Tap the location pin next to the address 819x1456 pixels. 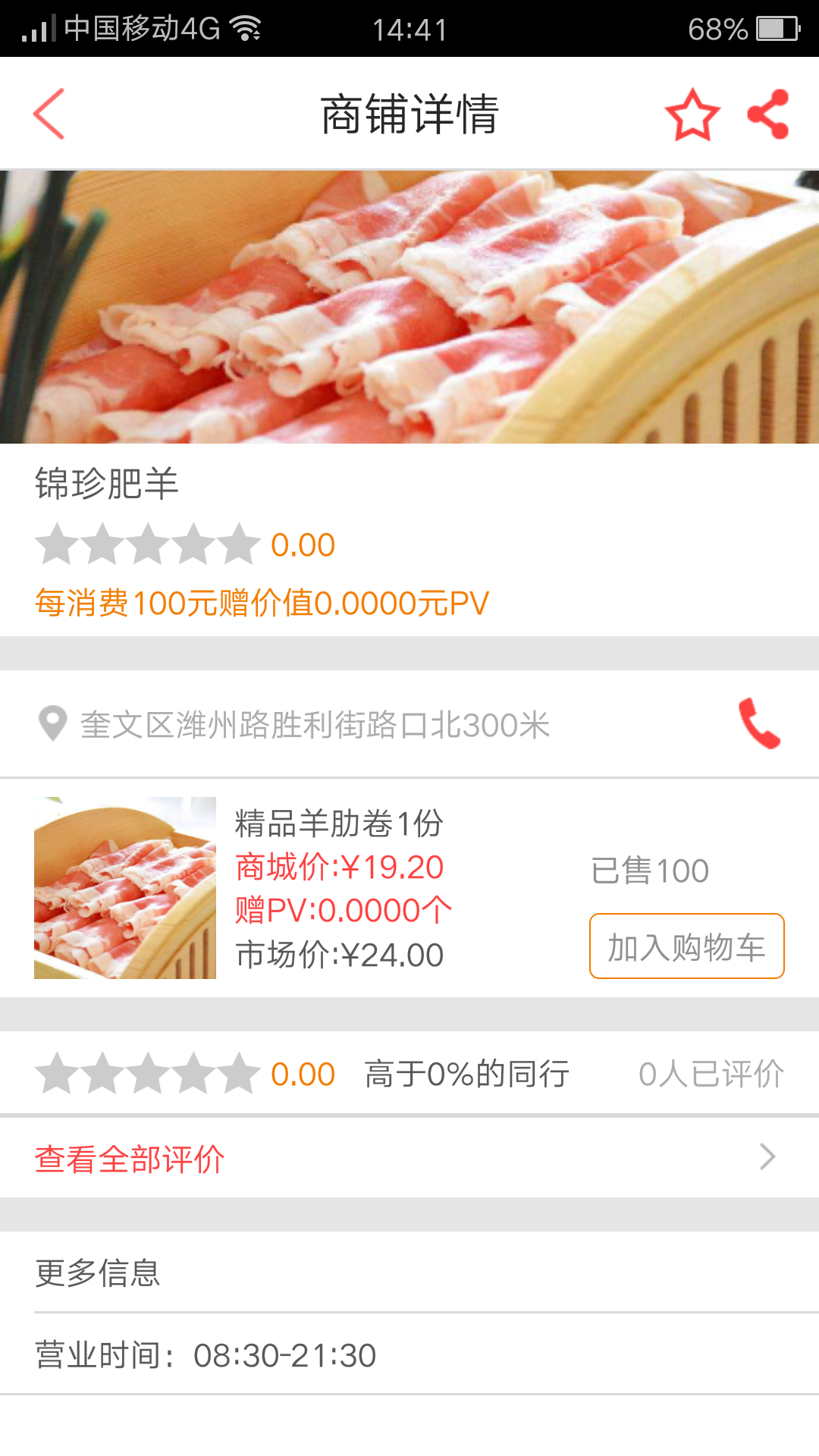pyautogui.click(x=51, y=724)
